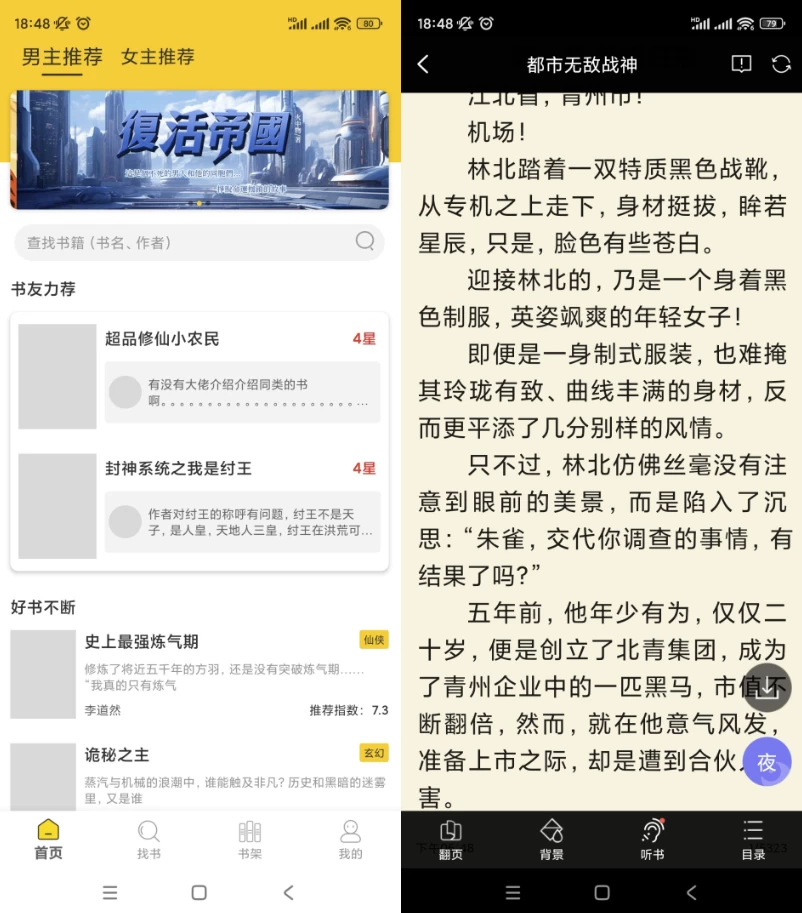Switch to the 女主推荐 tab
Viewport: 802px width, 913px height.
[x=157, y=57]
